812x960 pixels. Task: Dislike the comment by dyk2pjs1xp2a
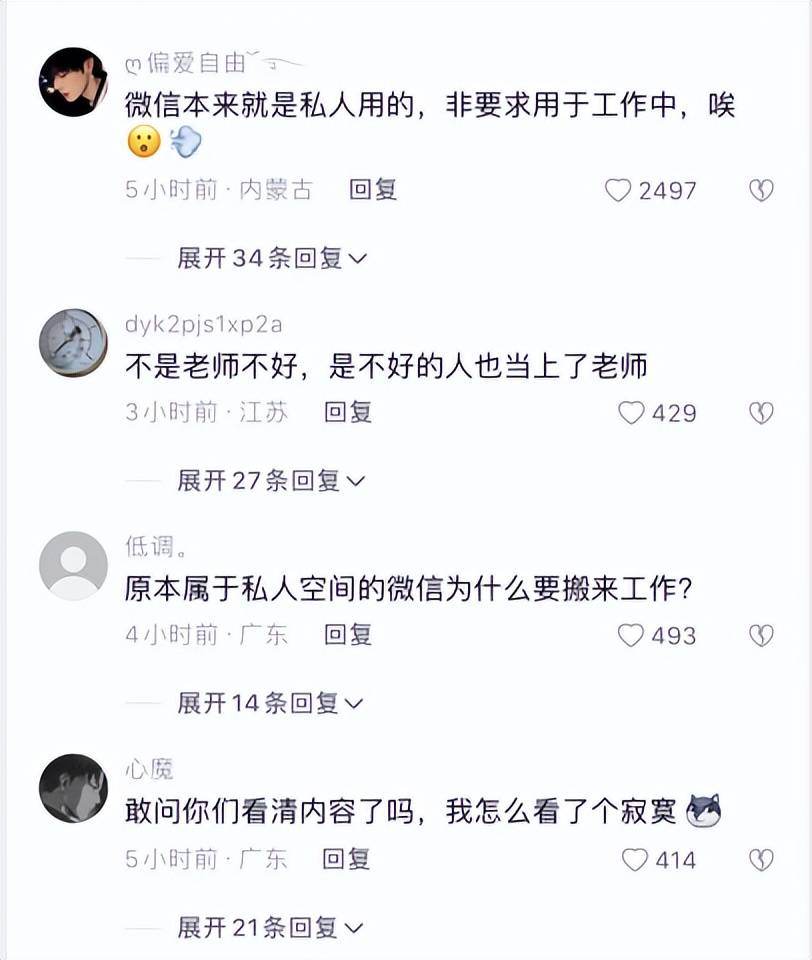762,412
